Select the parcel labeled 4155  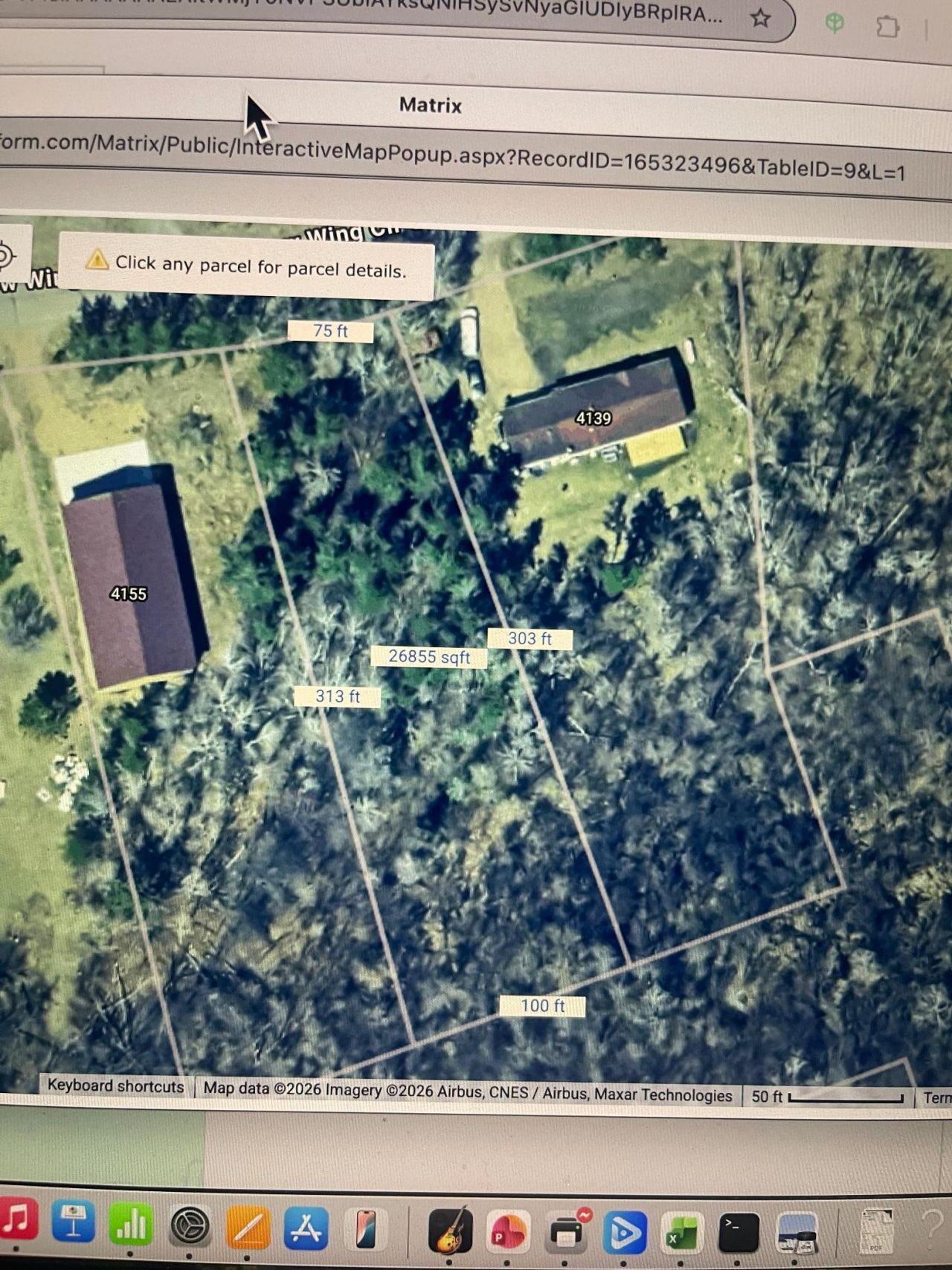click(128, 594)
